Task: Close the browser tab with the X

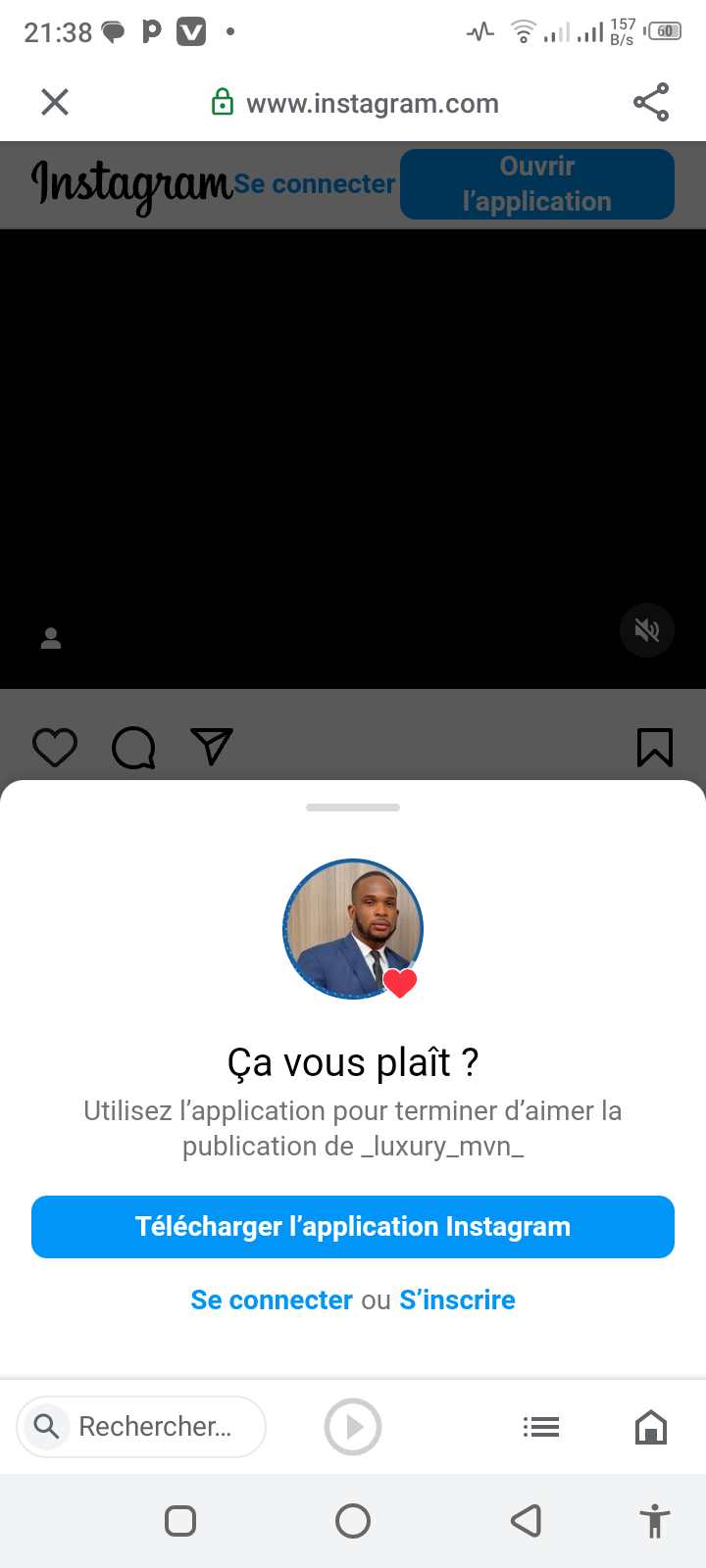Action: [55, 102]
